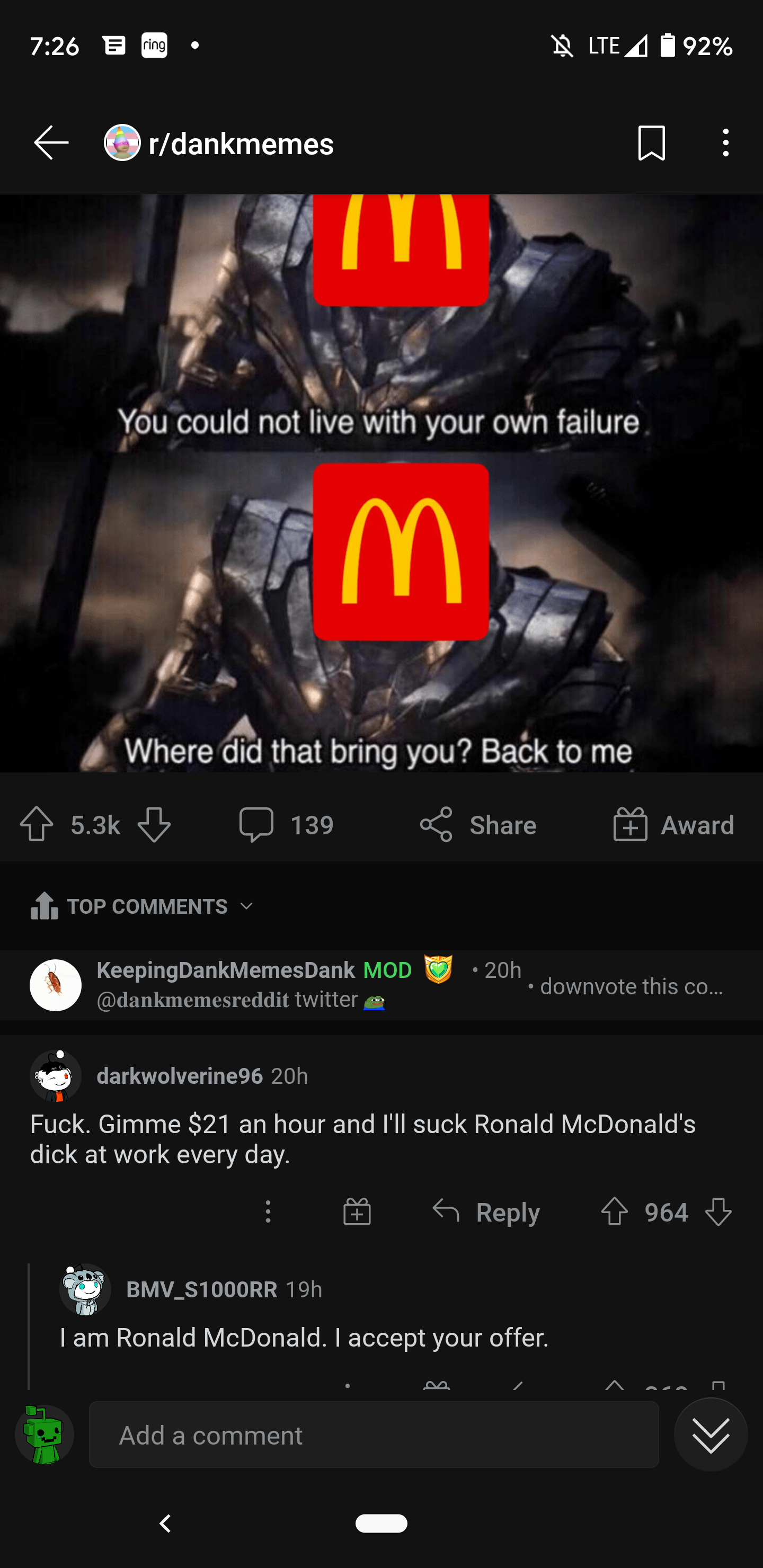
Task: Share this post
Action: pyautogui.click(x=478, y=825)
